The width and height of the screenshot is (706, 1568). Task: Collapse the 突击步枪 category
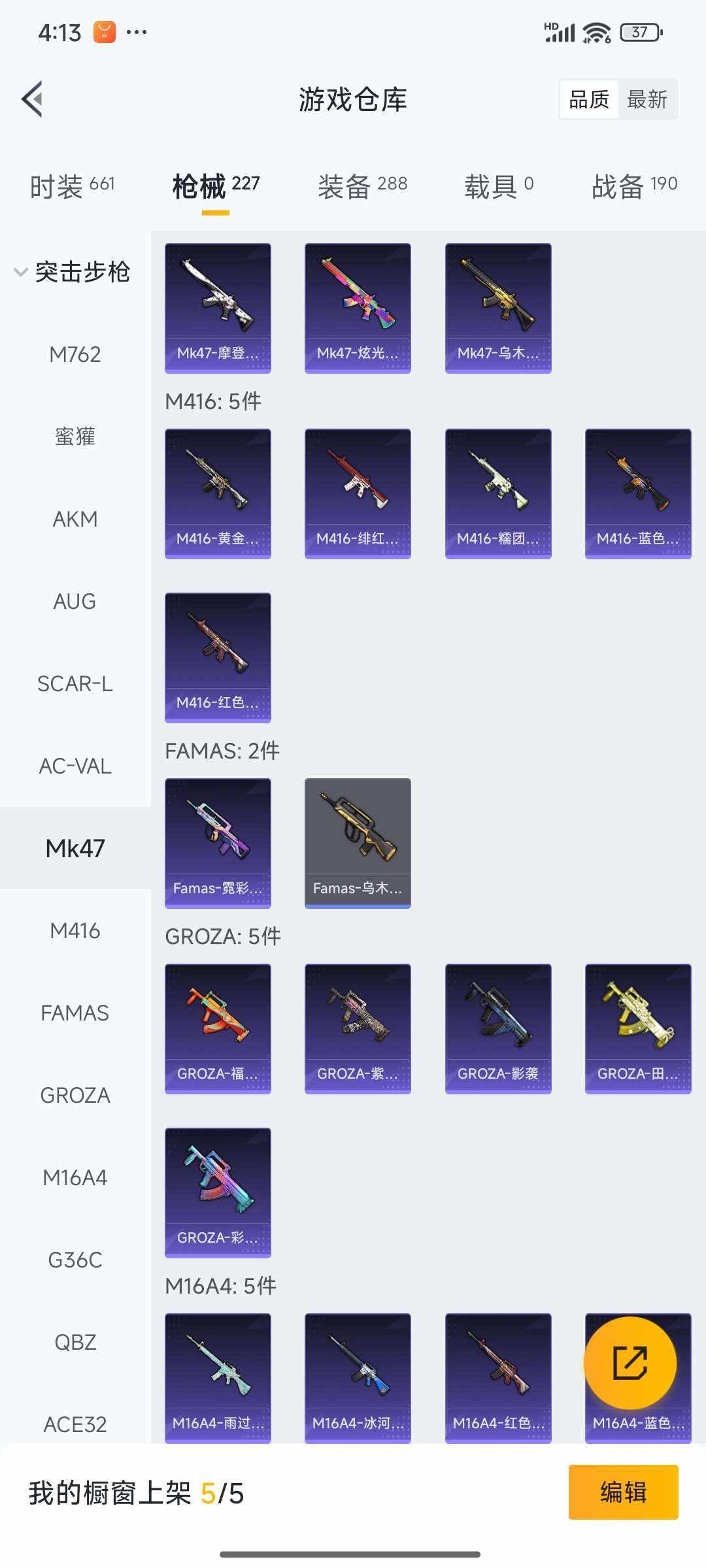coord(72,272)
